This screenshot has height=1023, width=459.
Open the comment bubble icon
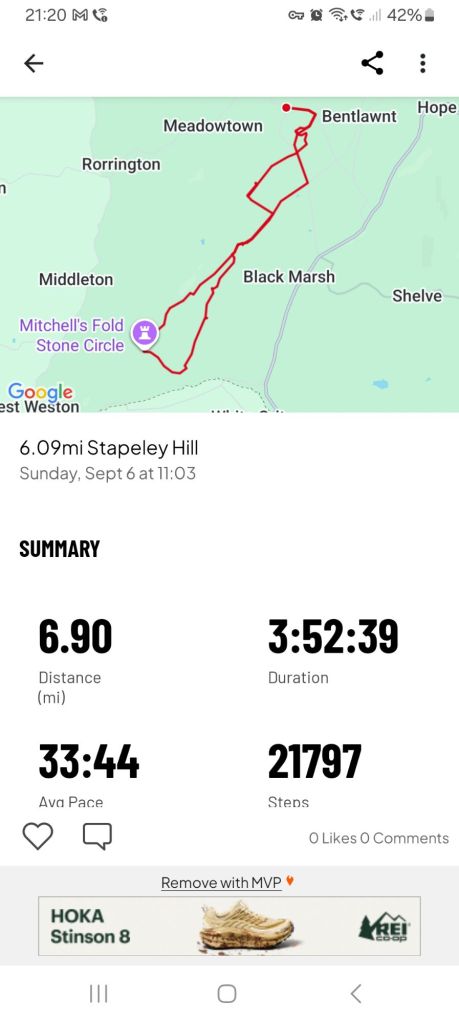(97, 836)
